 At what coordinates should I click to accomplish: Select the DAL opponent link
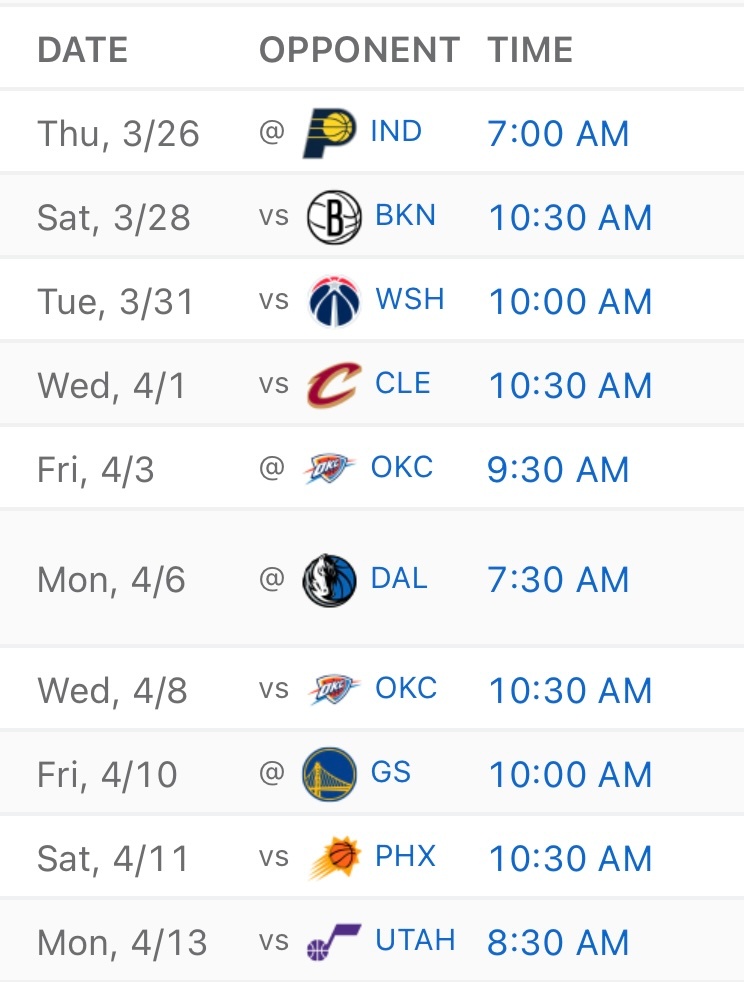click(398, 579)
